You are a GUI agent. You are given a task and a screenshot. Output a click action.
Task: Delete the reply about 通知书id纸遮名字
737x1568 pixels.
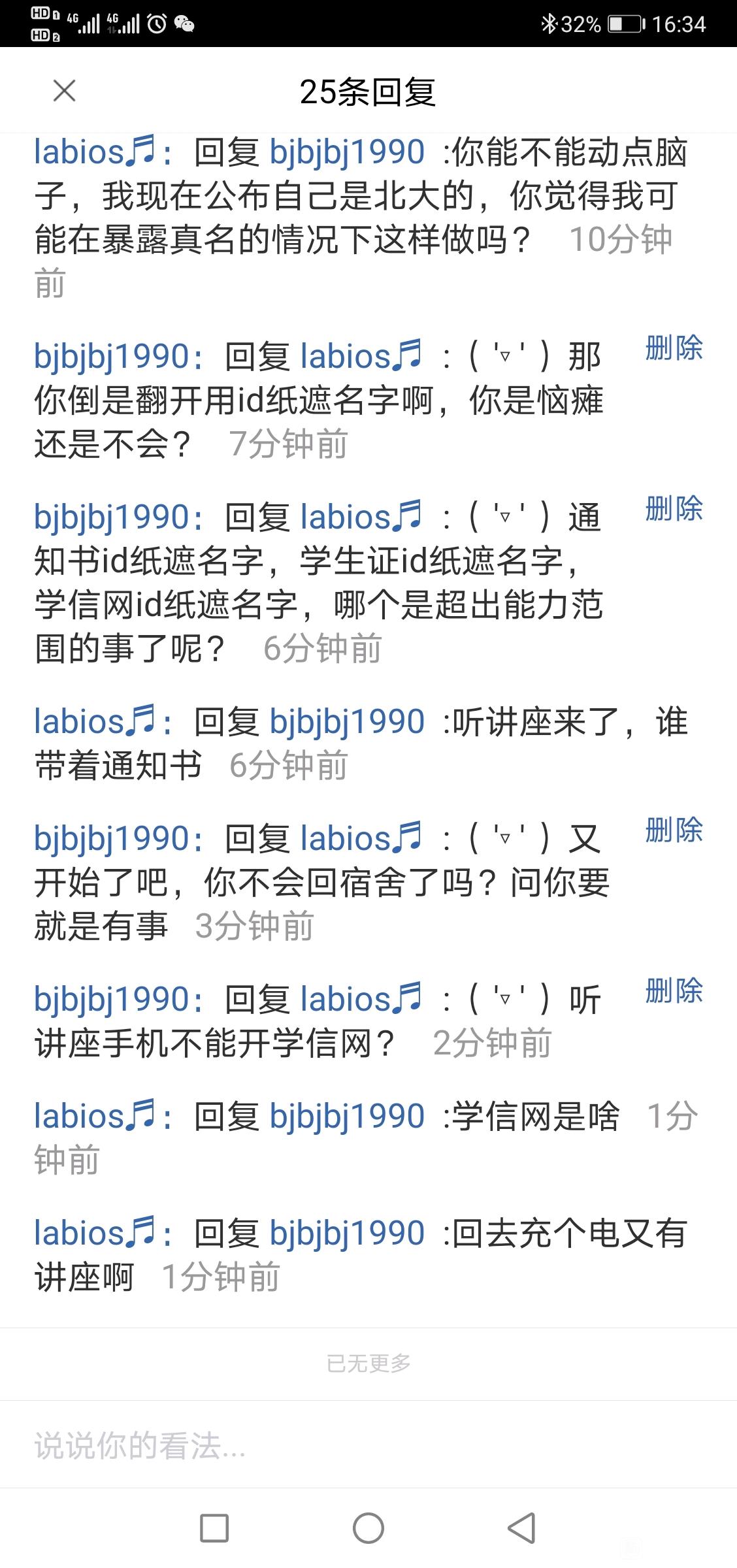pyautogui.click(x=674, y=508)
